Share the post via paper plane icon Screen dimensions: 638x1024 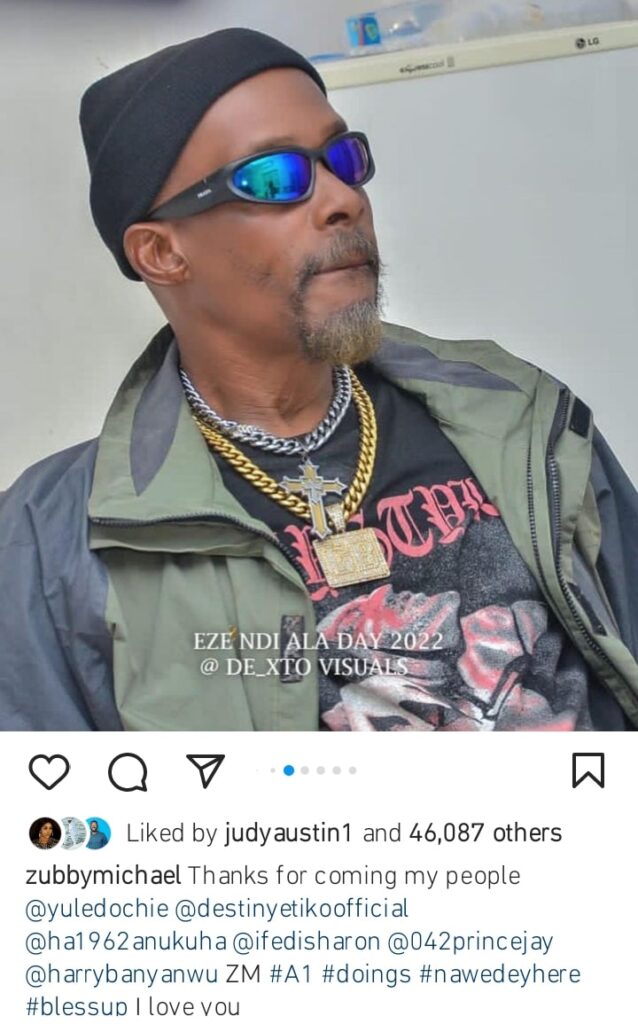(x=205, y=770)
